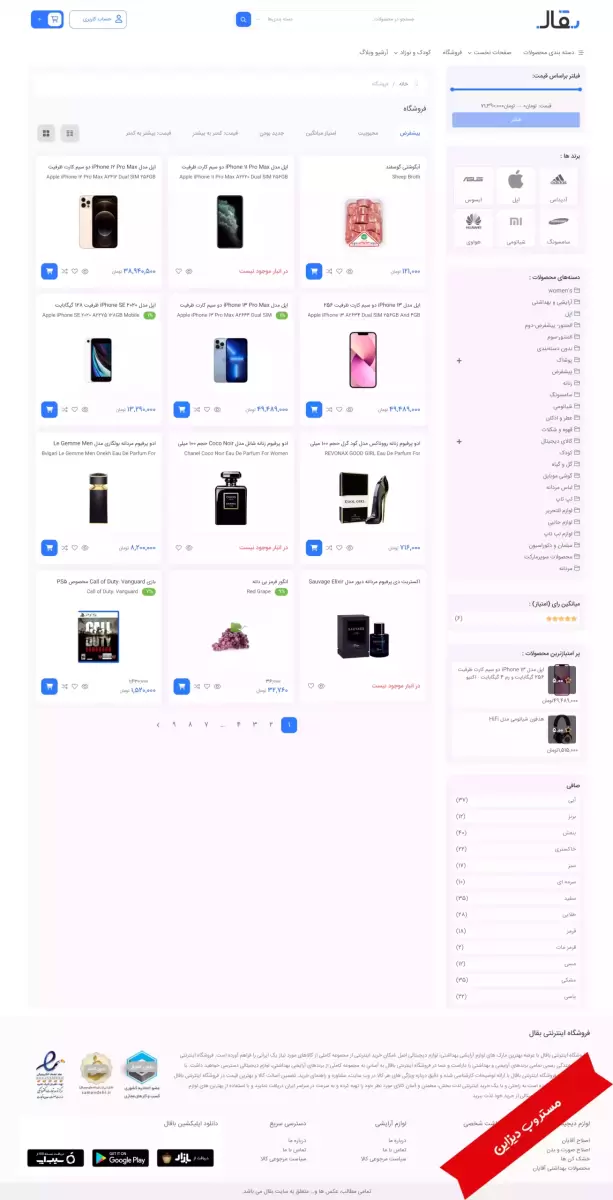Add Red Grape to cart
613x1200 pixels.
[181, 686]
